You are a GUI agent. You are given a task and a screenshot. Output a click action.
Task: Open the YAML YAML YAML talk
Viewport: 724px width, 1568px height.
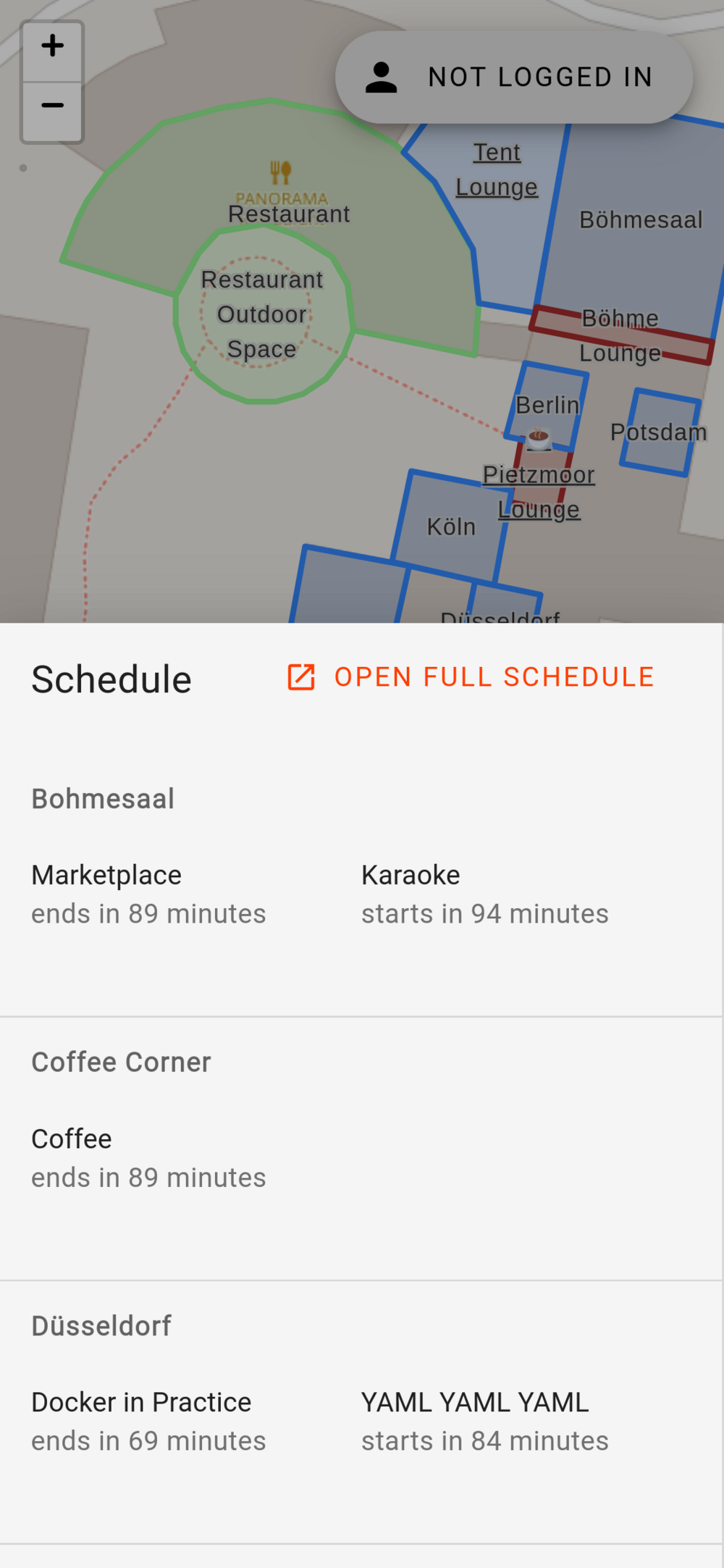[x=484, y=1421]
